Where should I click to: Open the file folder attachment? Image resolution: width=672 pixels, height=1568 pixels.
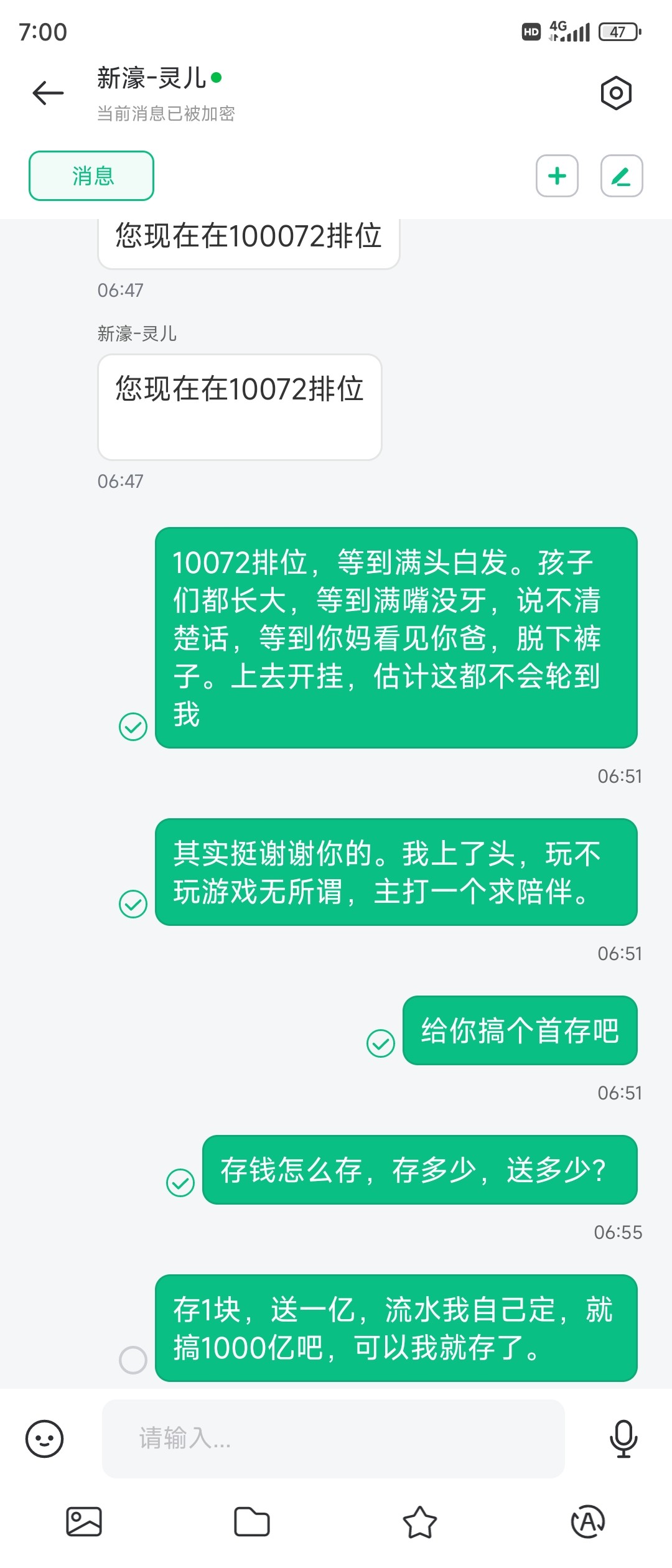tap(252, 1522)
